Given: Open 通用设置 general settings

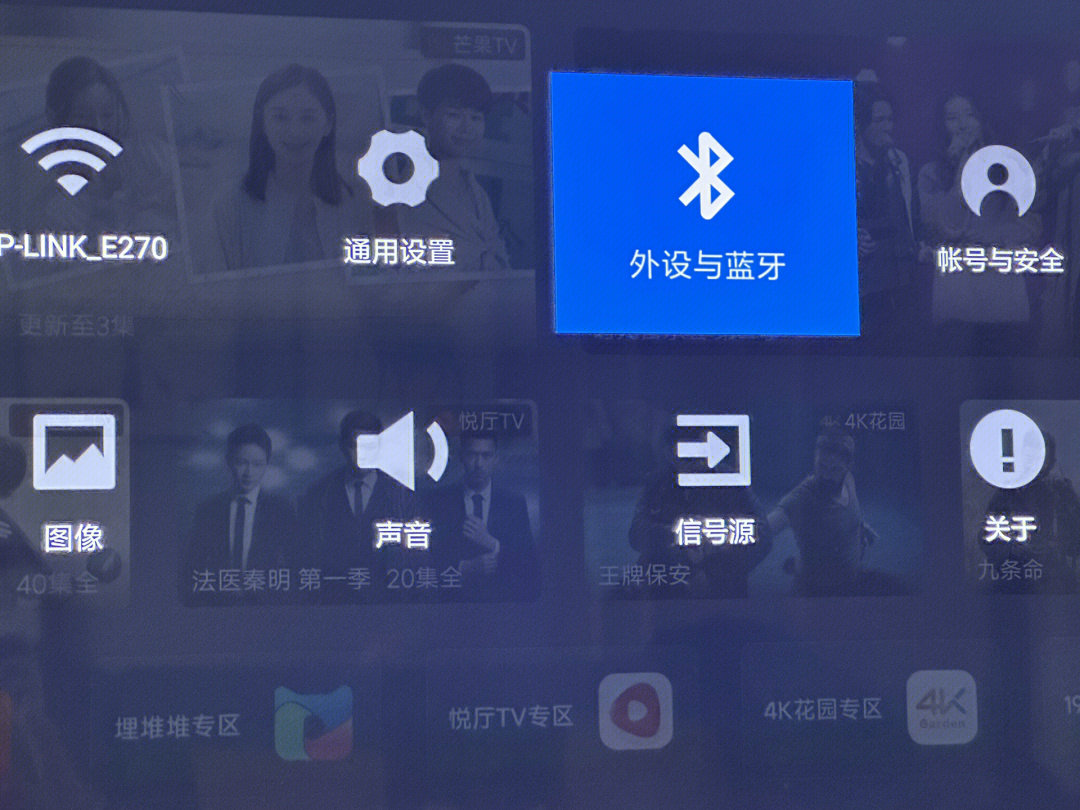Looking at the screenshot, I should click(x=398, y=200).
